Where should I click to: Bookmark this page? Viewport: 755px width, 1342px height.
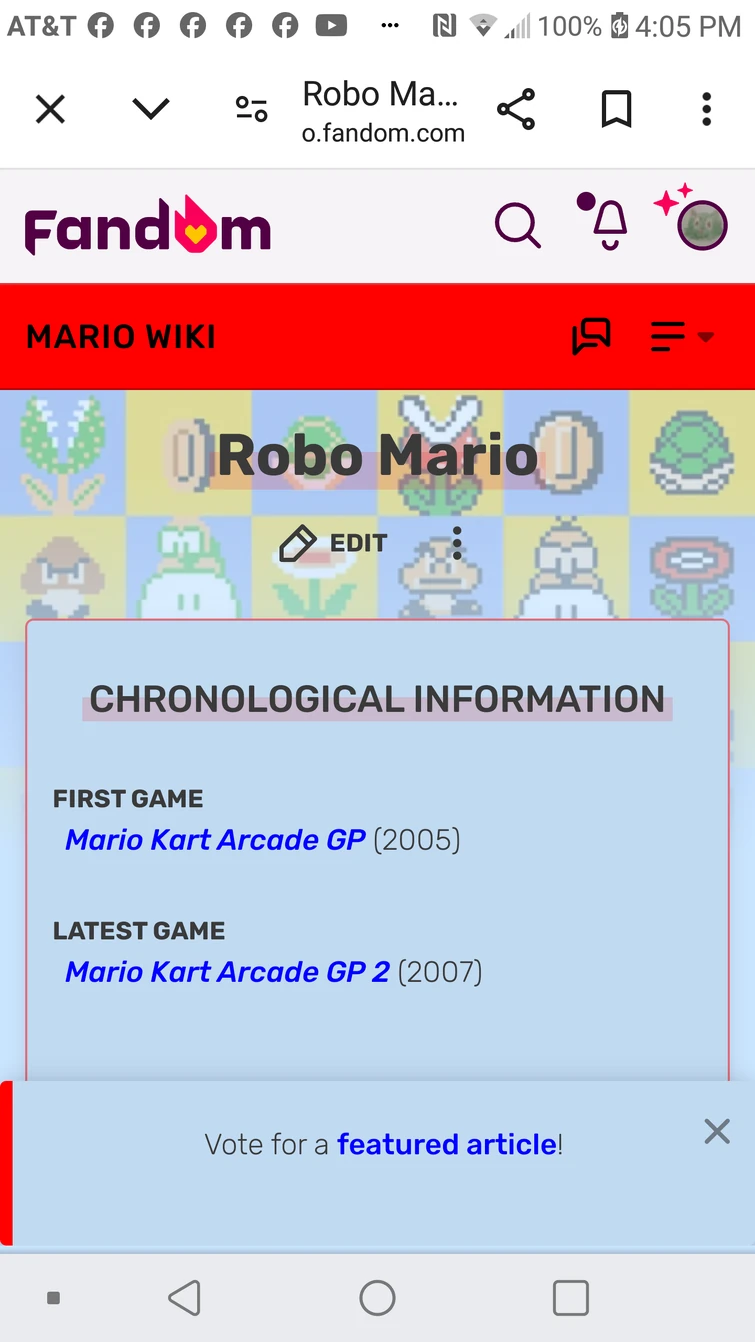pyautogui.click(x=616, y=109)
